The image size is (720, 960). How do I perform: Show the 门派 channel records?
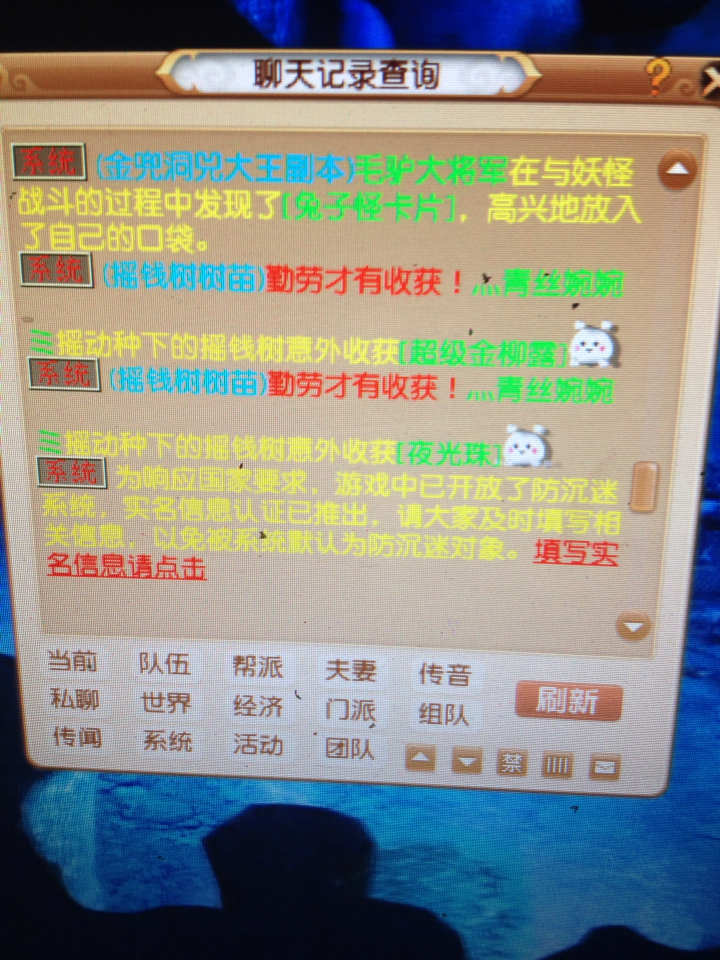(350, 709)
